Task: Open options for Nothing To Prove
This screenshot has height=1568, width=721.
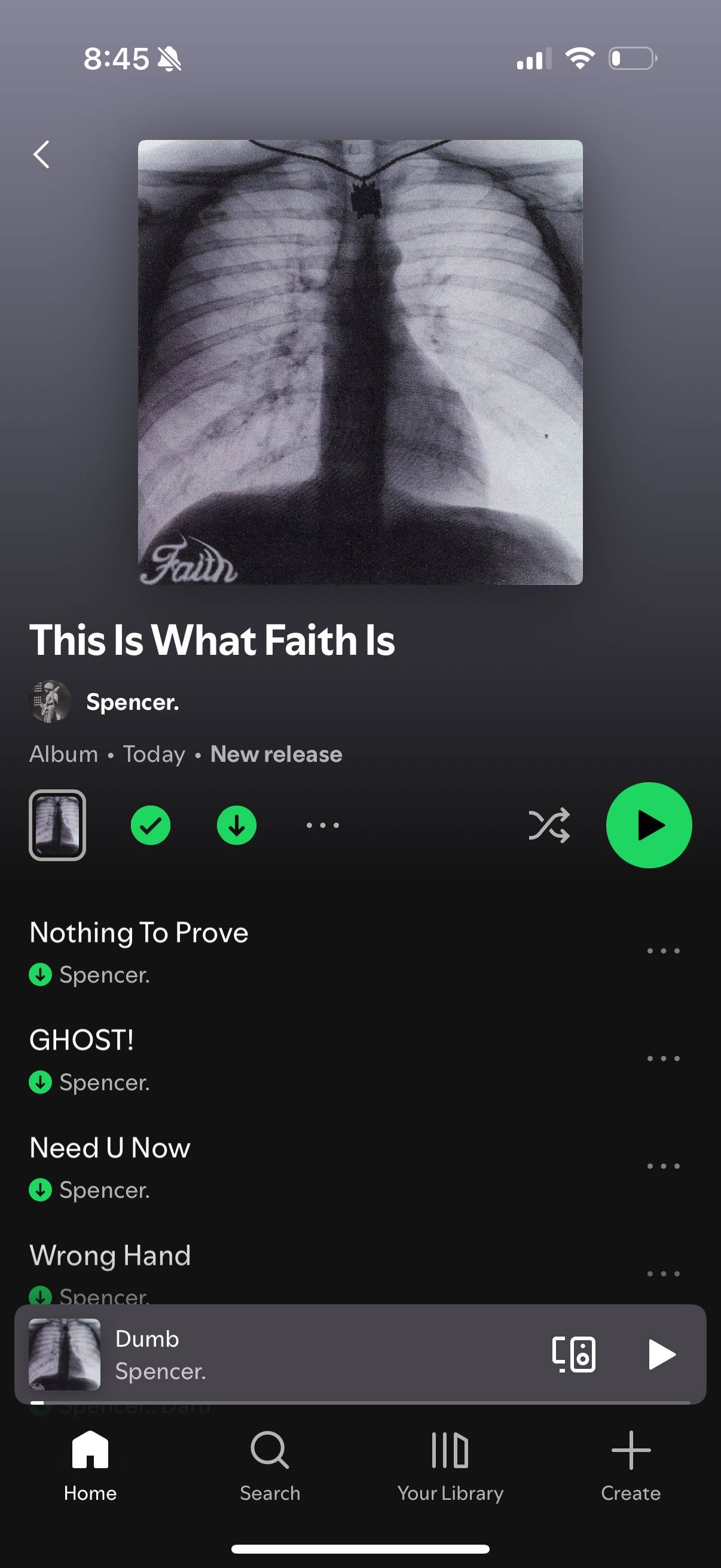Action: (x=663, y=951)
